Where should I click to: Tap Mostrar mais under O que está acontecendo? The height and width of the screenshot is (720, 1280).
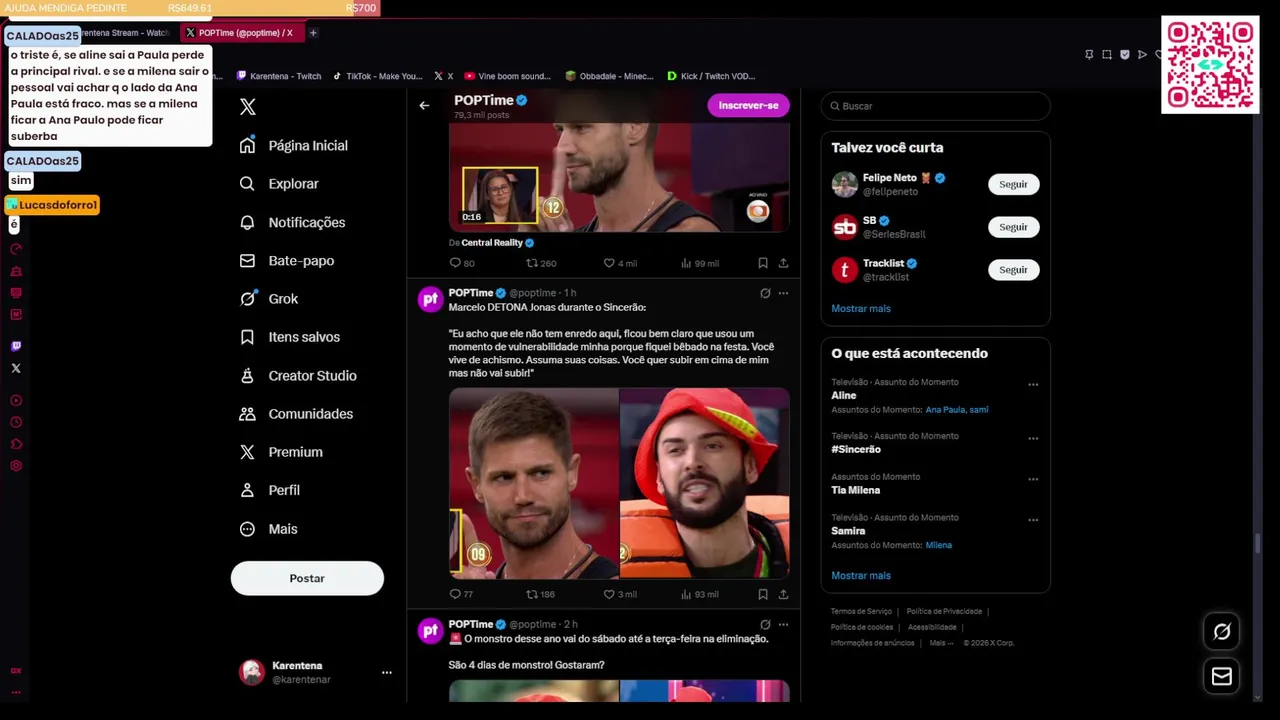click(860, 576)
